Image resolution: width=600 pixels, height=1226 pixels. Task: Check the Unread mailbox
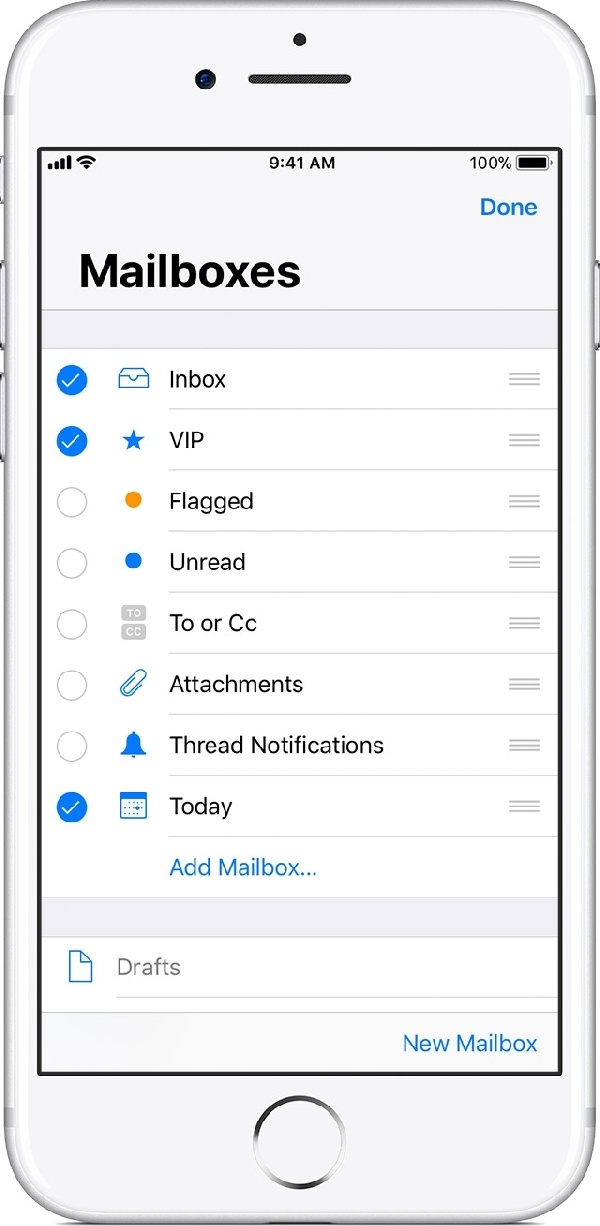[72, 563]
